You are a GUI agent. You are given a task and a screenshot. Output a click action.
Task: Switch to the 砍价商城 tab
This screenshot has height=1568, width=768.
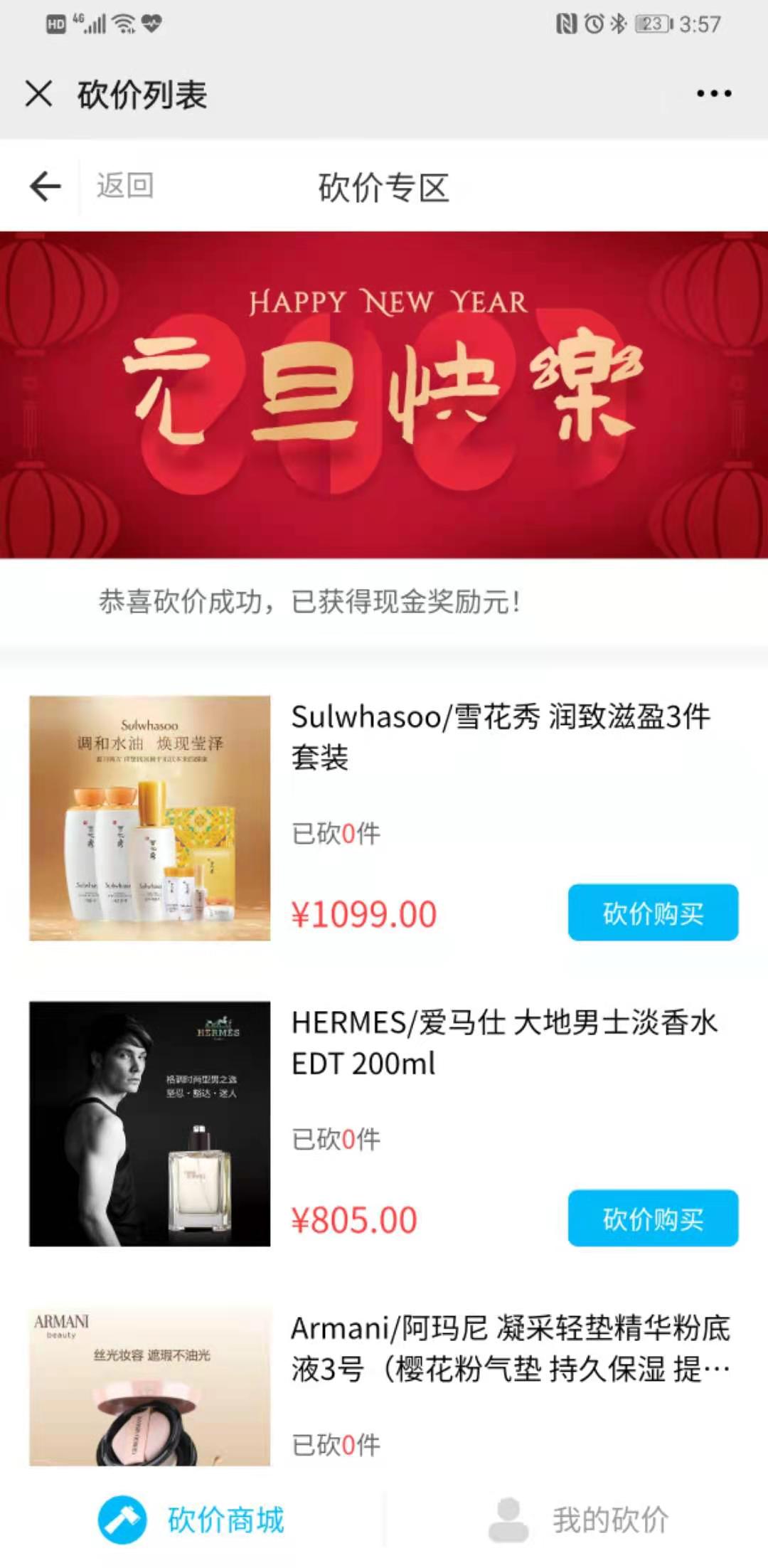tap(226, 1519)
